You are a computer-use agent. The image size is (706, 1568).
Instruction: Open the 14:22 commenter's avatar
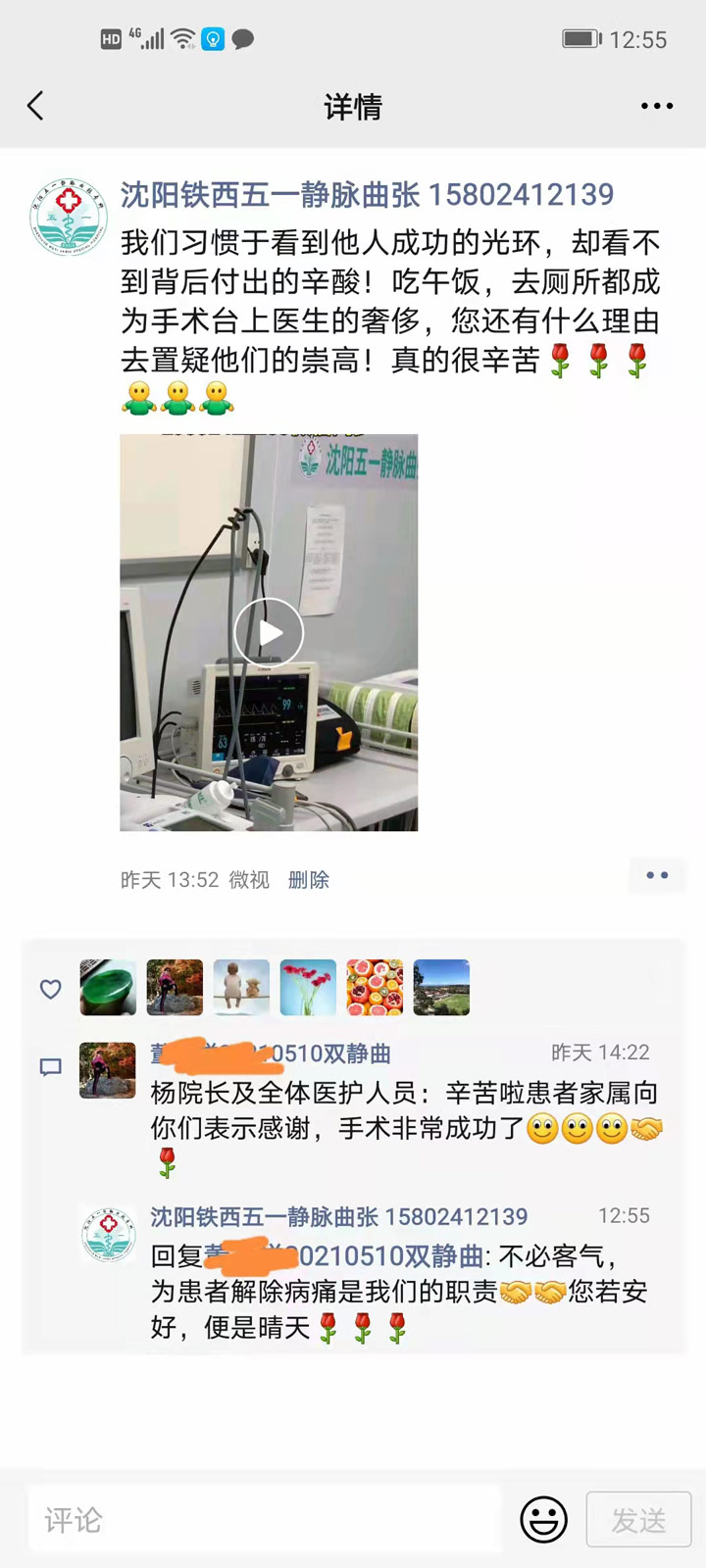click(108, 1070)
